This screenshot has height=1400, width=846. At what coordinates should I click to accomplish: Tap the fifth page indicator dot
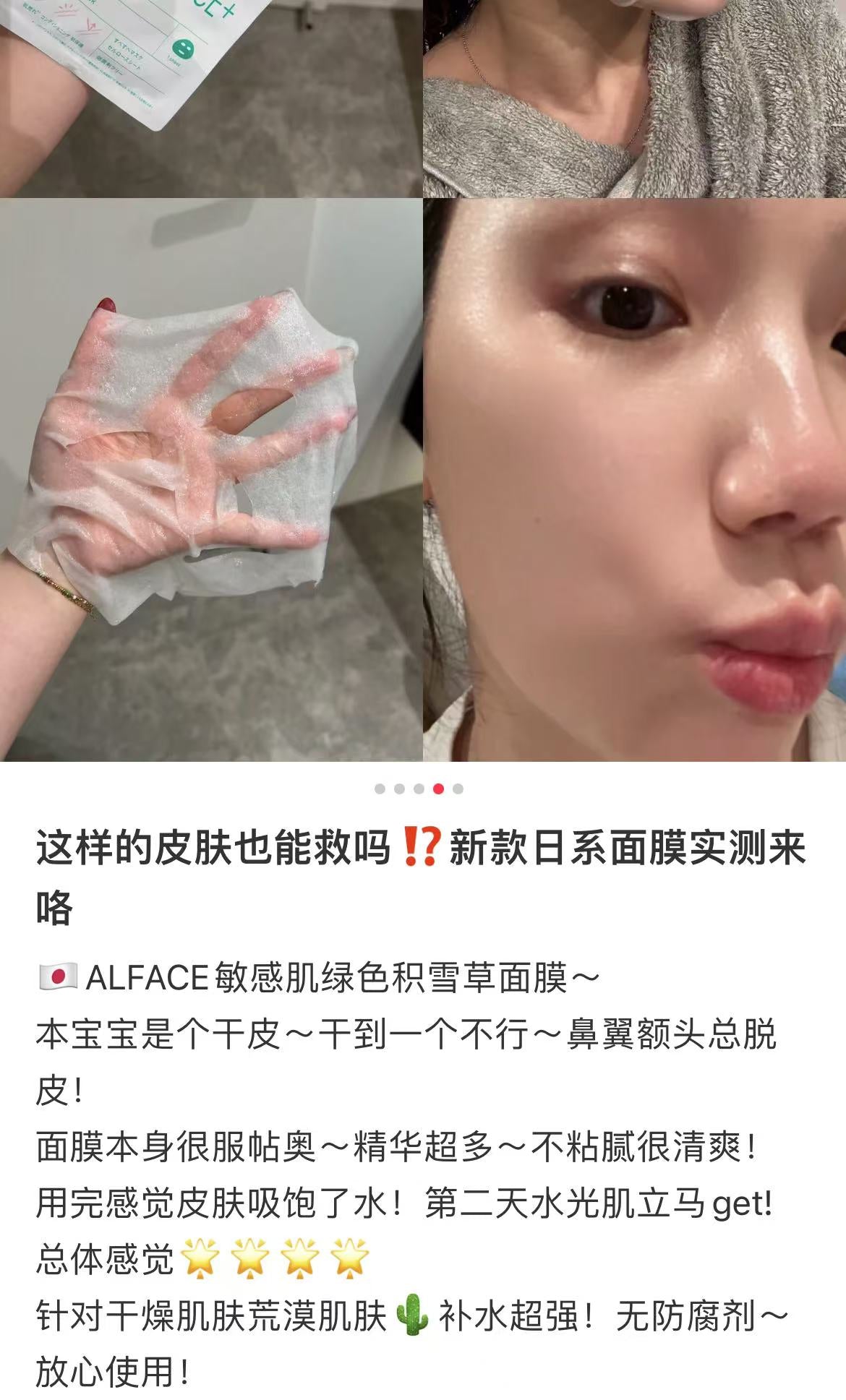click(x=458, y=789)
